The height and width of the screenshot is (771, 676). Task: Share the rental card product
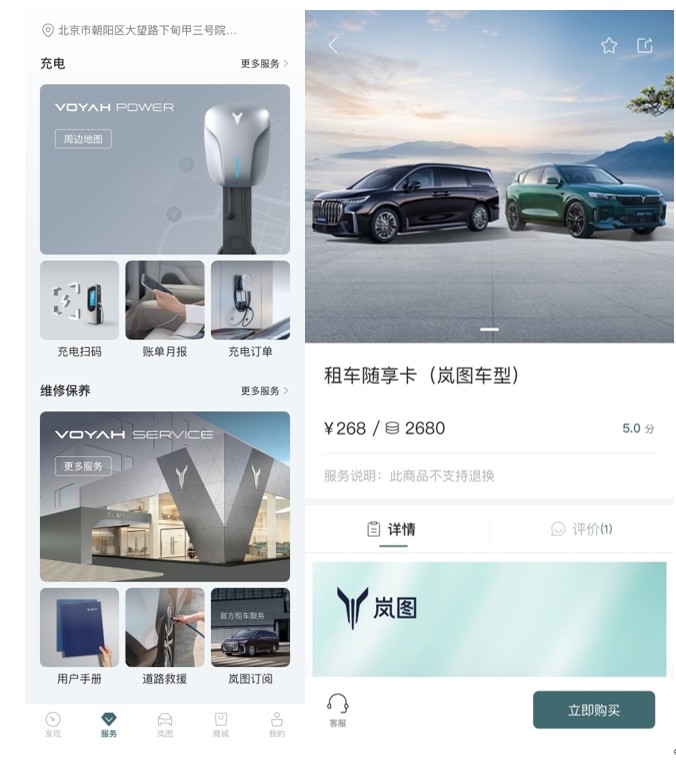pos(645,45)
